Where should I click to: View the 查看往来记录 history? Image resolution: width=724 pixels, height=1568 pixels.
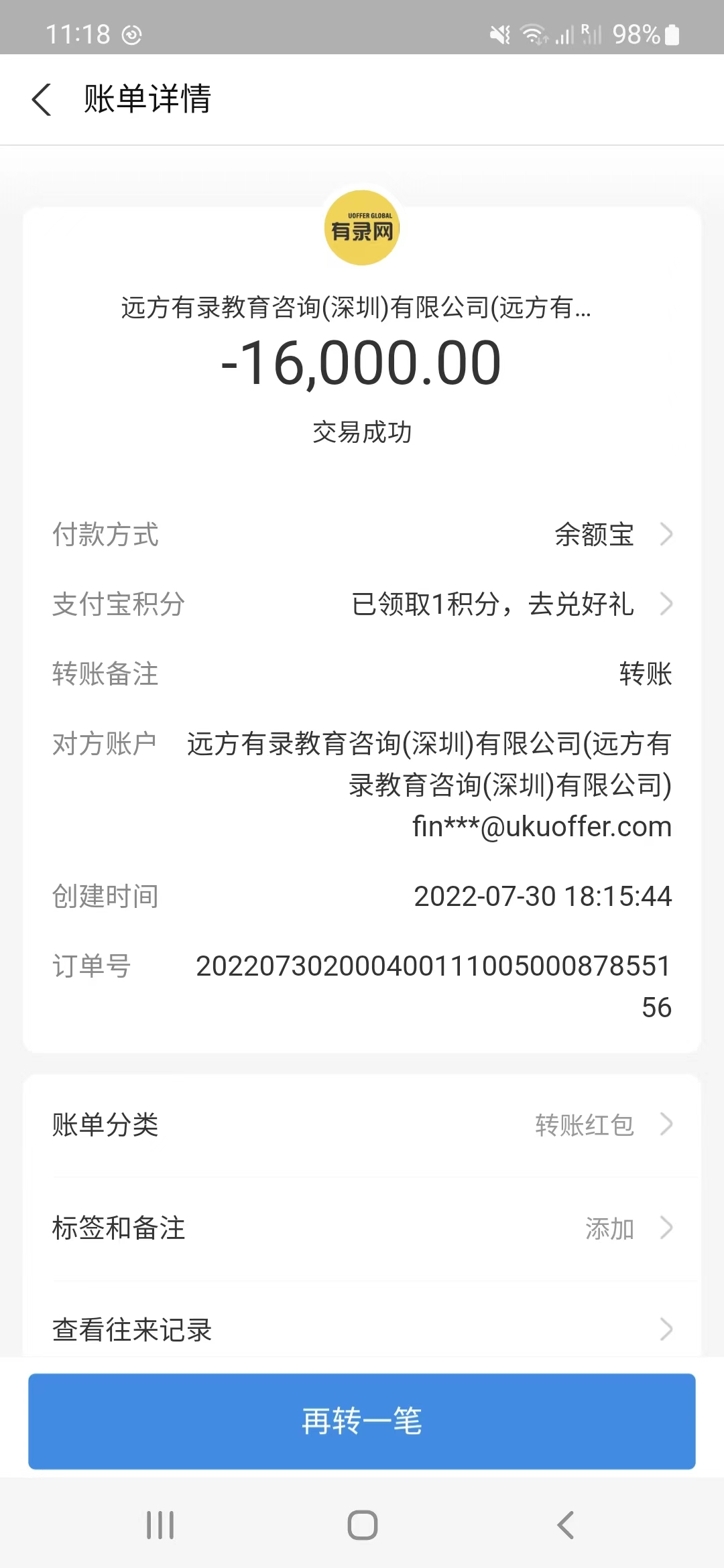362,1329
